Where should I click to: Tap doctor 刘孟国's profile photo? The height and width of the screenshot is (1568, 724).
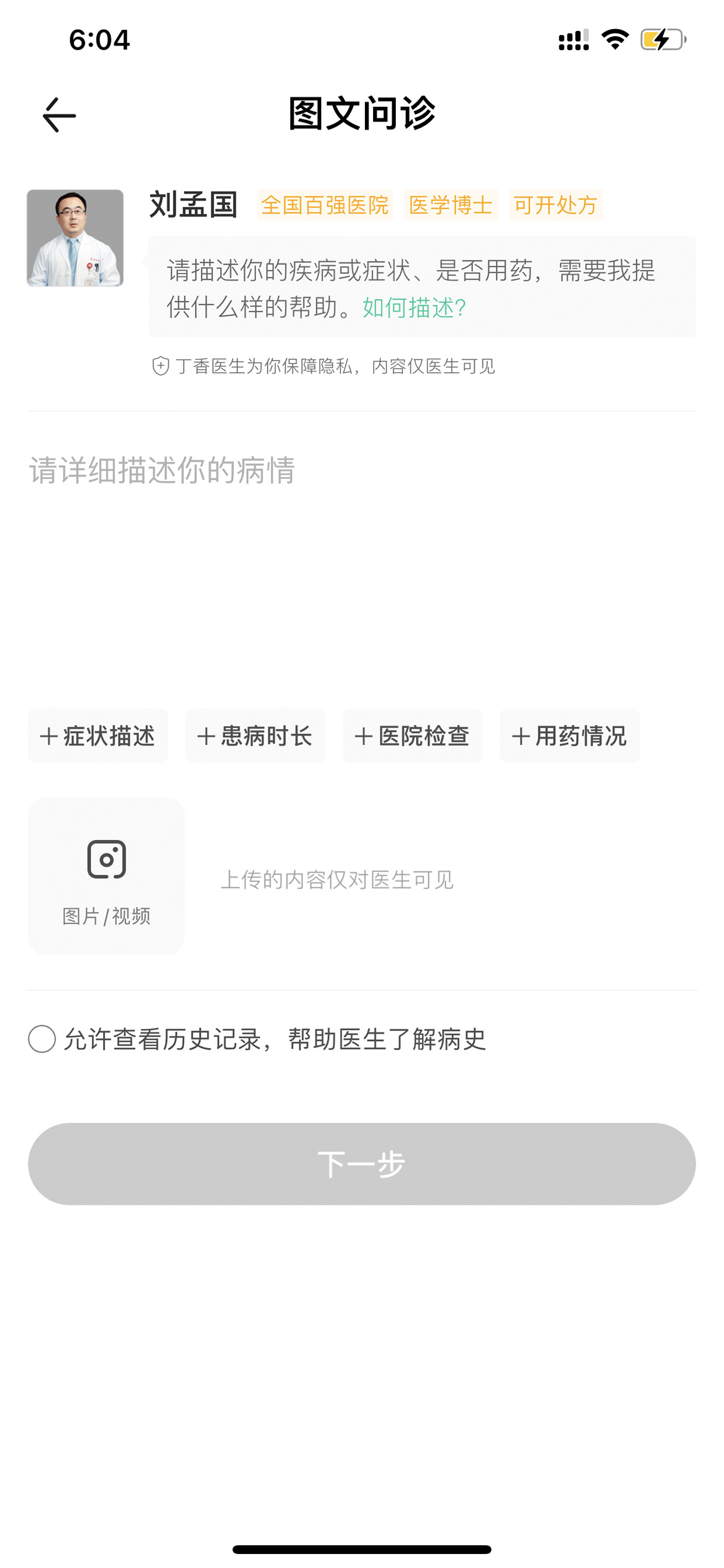(x=75, y=238)
